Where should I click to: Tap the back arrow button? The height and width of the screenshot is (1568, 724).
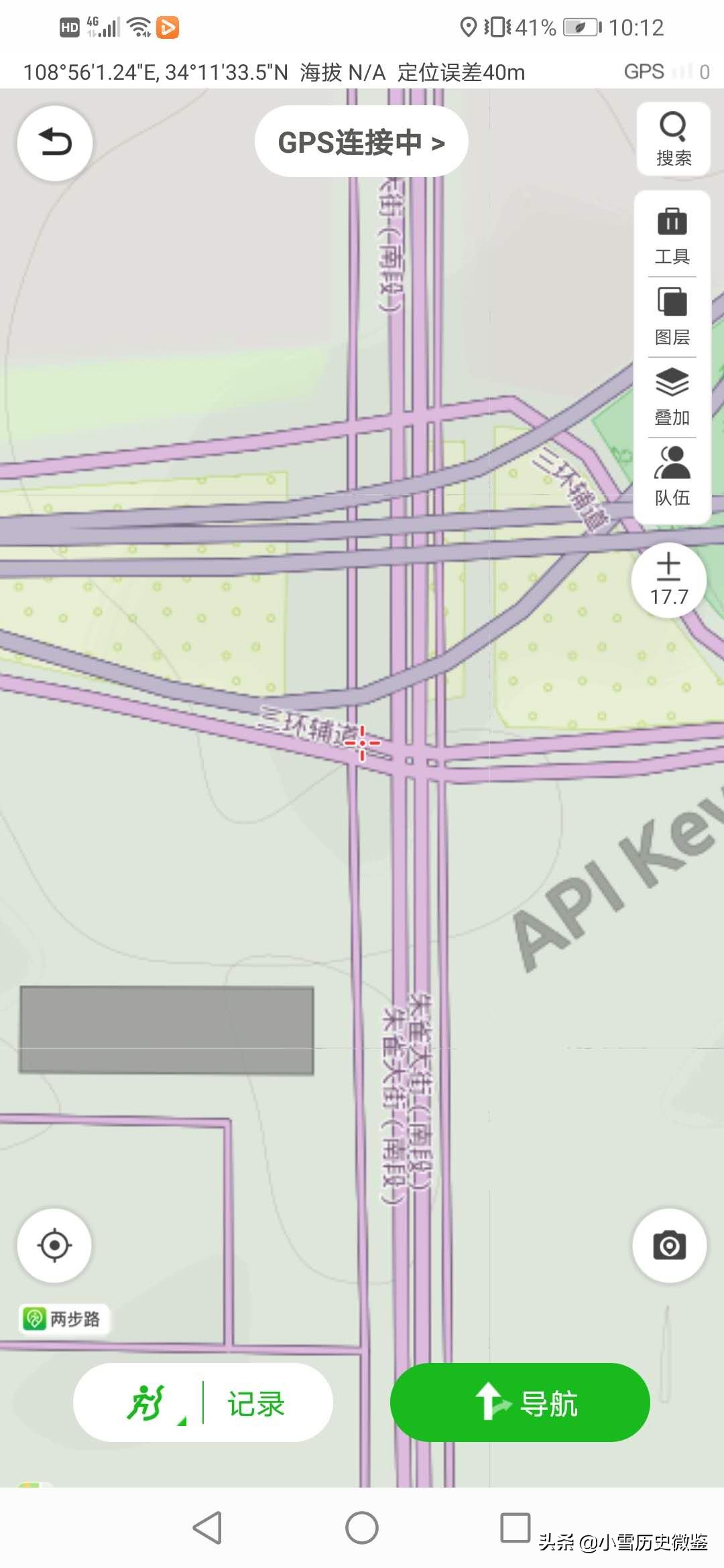click(54, 143)
